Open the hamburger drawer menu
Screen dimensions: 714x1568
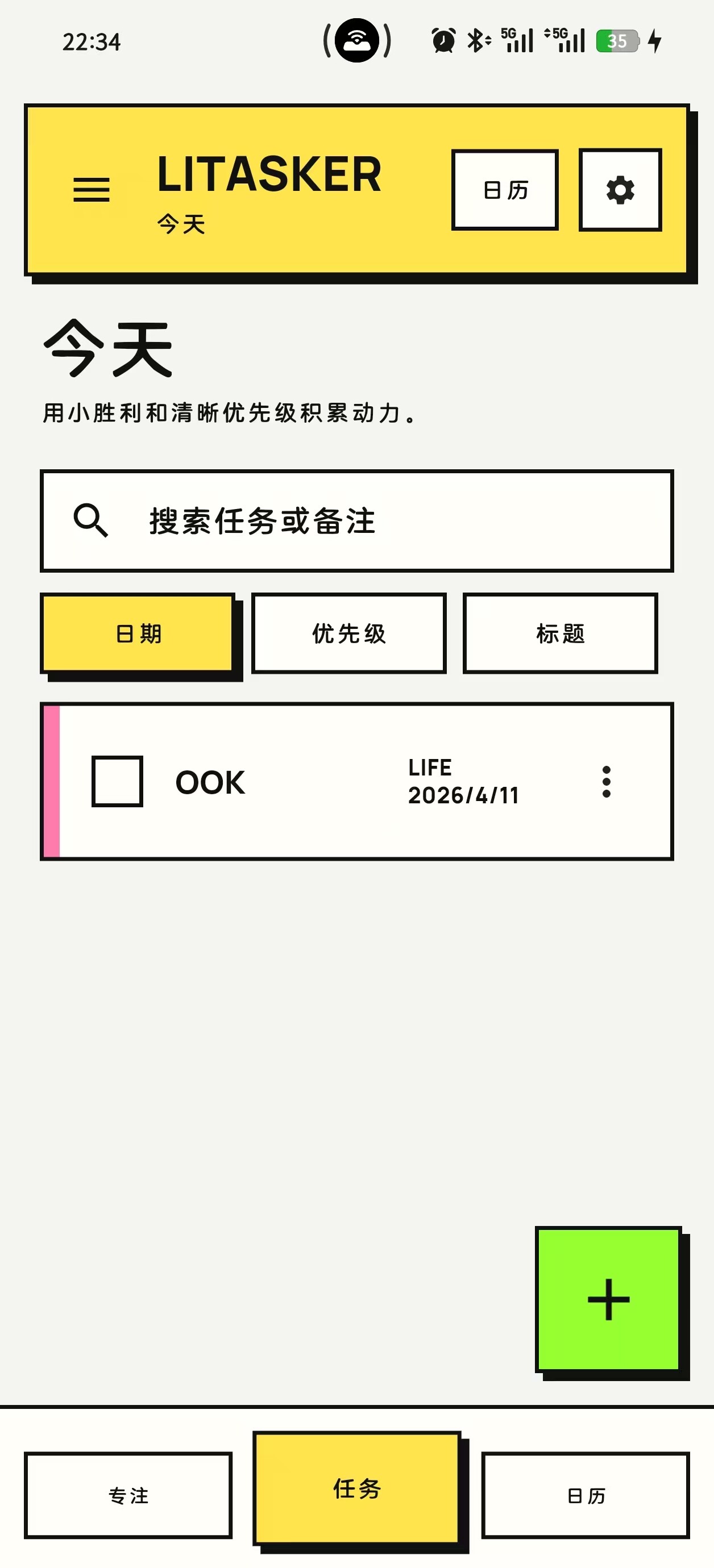tap(92, 189)
